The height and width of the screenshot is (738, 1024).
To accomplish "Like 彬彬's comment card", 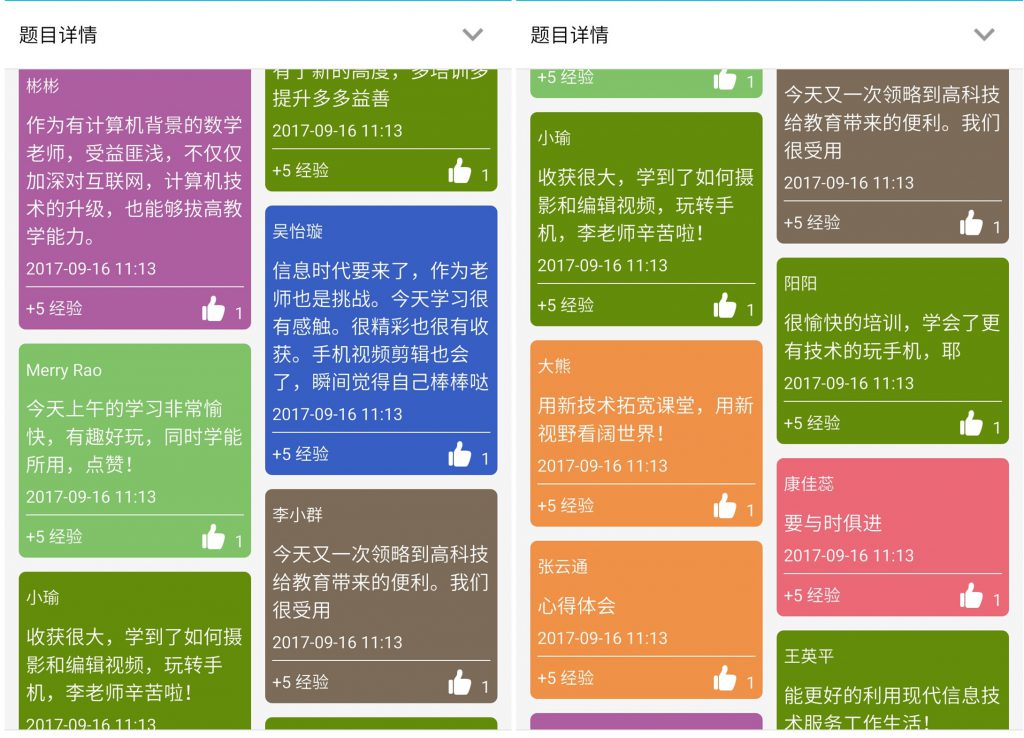I will (x=213, y=309).
